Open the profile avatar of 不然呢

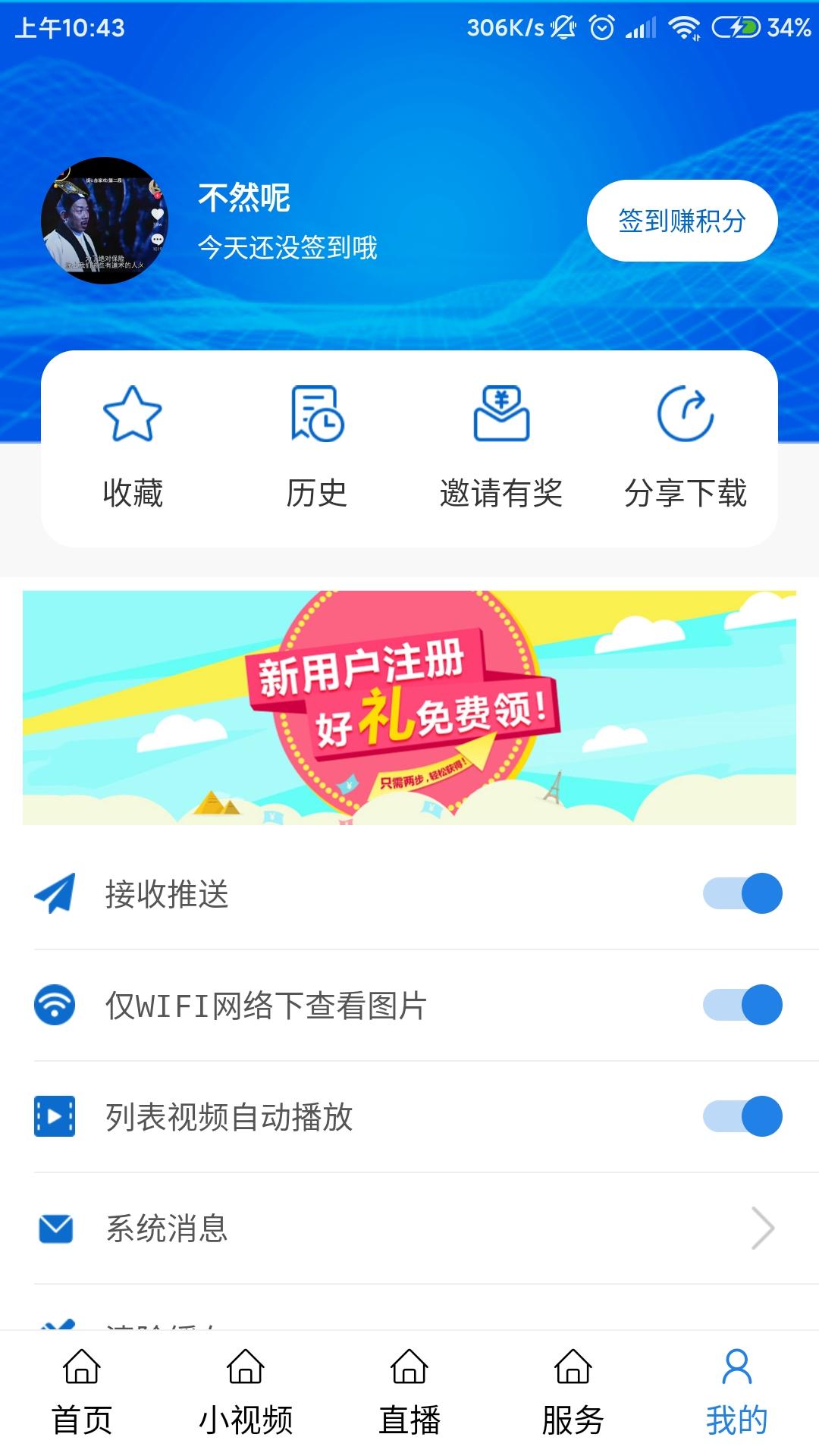click(x=106, y=220)
